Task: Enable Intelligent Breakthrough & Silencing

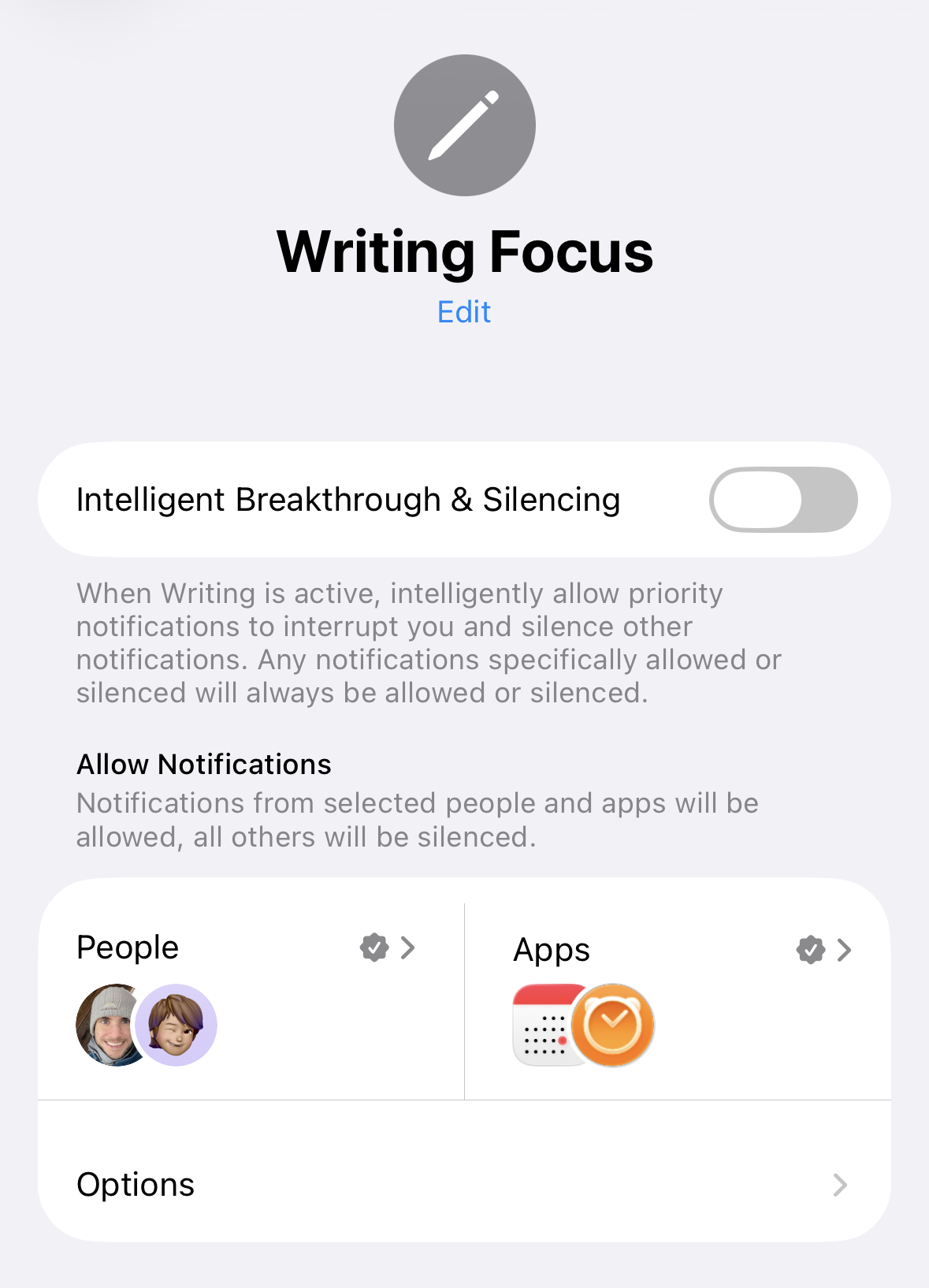Action: point(782,500)
